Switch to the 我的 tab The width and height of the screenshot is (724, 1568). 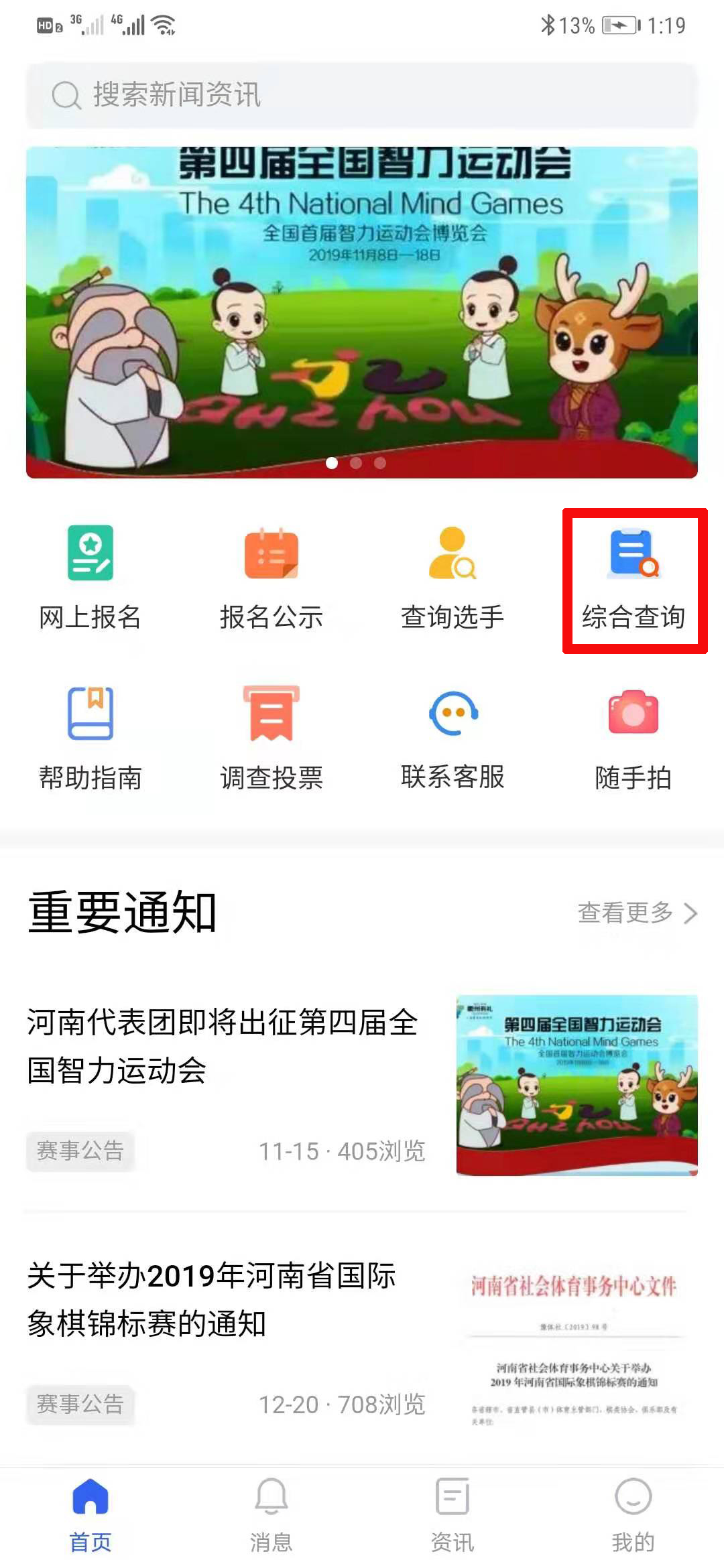(633, 1513)
